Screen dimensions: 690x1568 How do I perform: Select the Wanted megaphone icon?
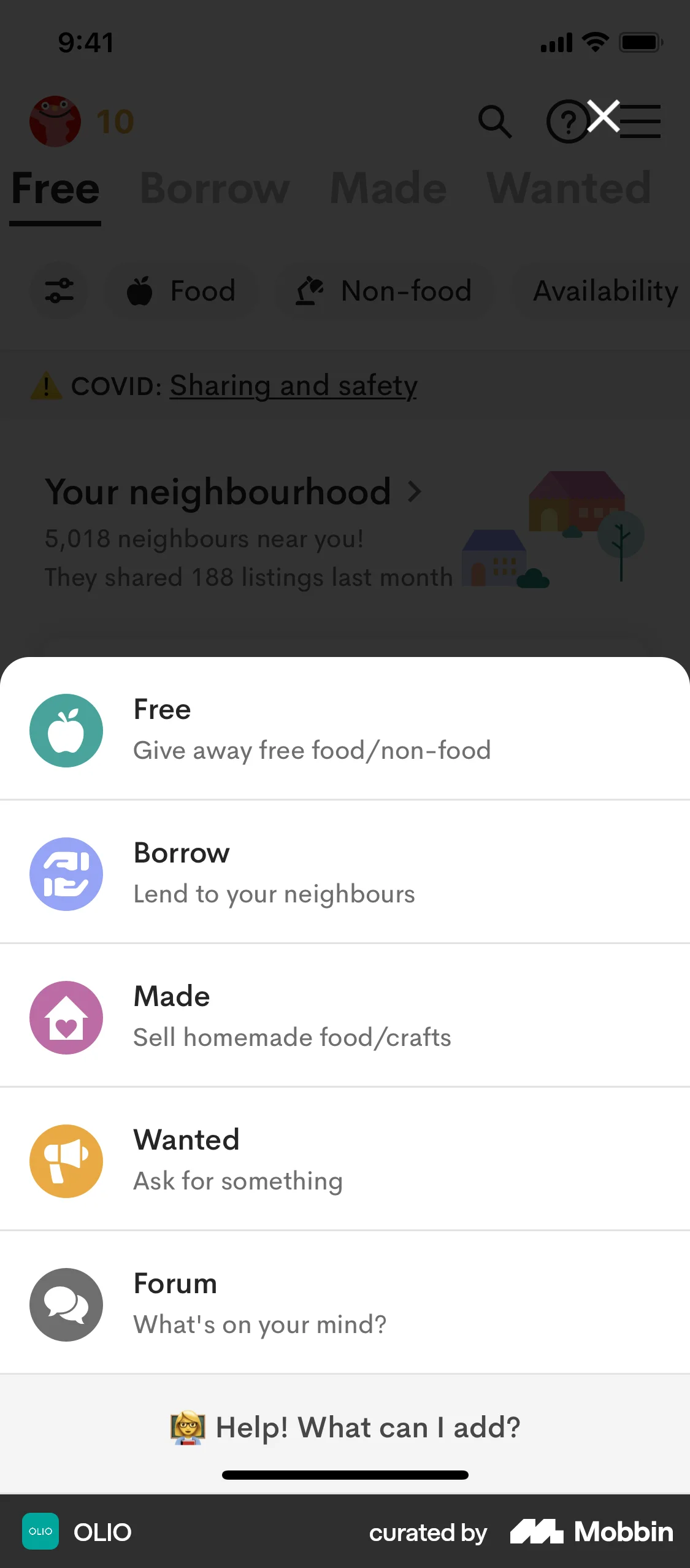pyautogui.click(x=66, y=1161)
